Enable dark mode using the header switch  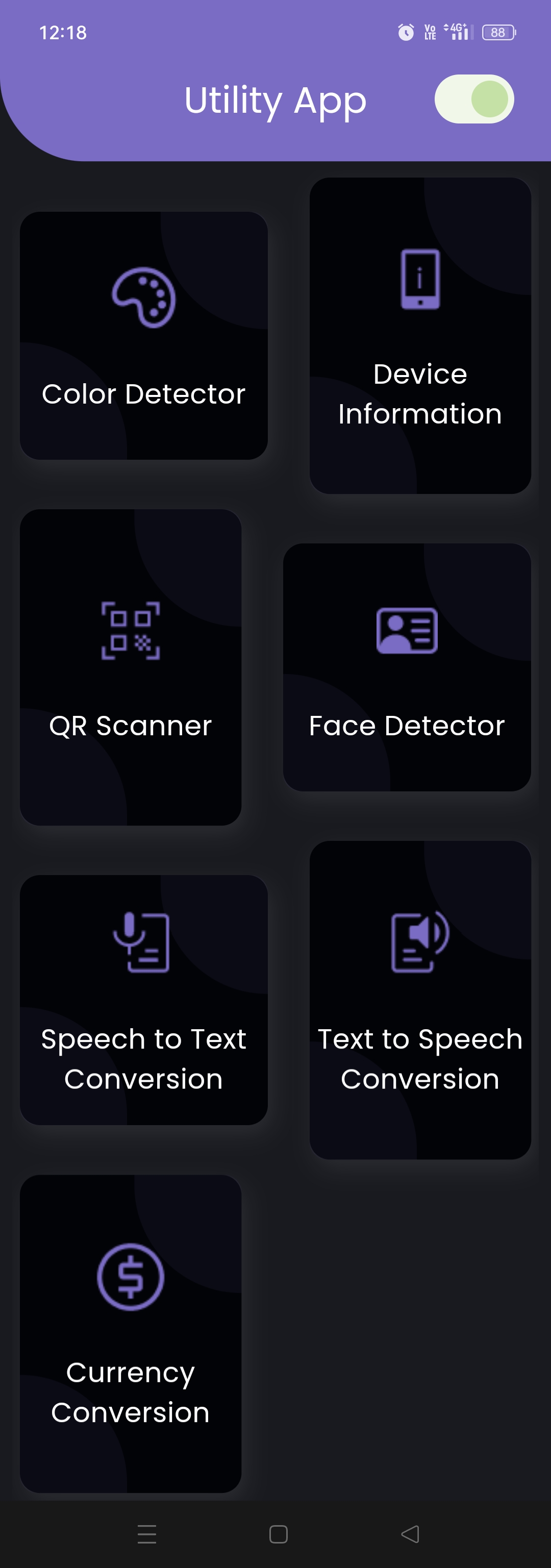tap(474, 98)
